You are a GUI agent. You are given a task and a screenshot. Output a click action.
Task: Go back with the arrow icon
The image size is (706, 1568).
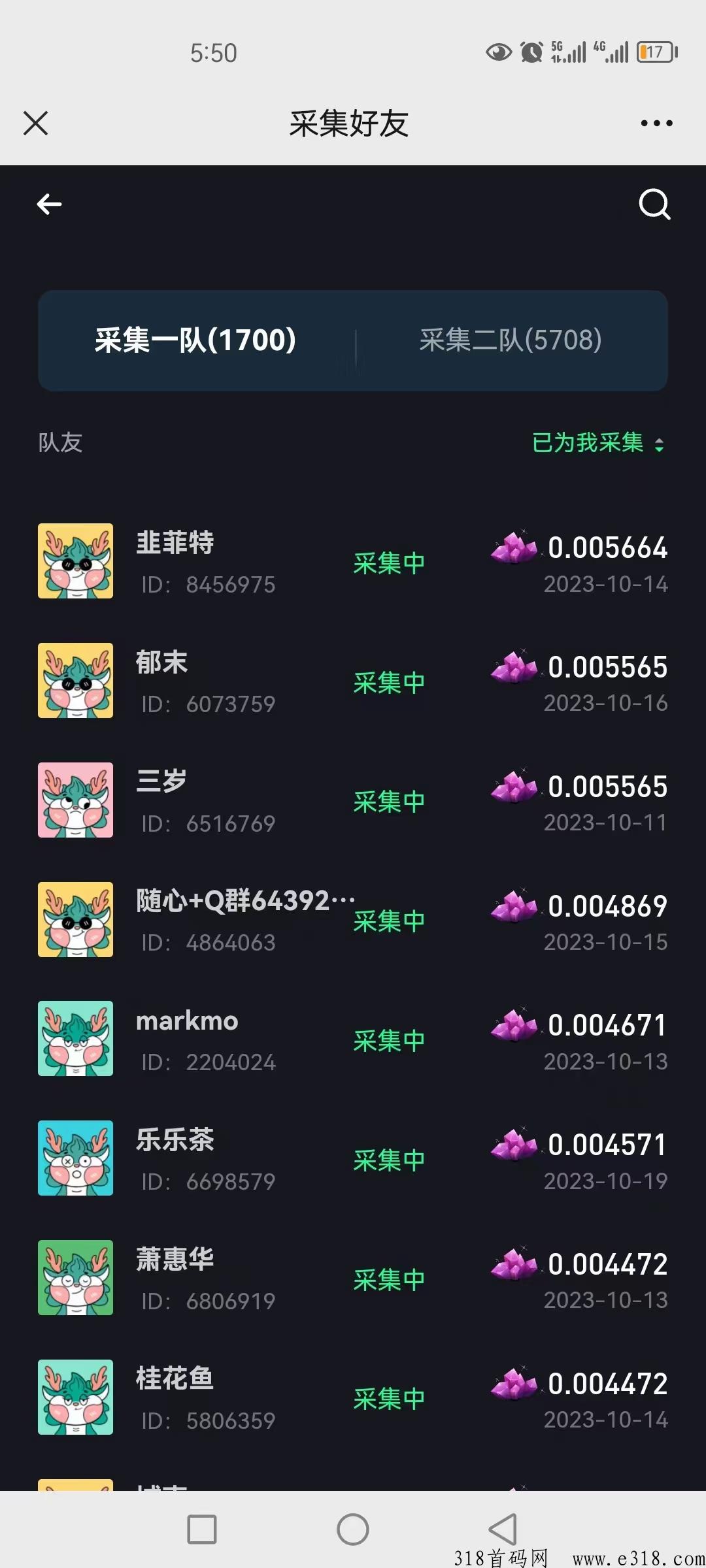tap(50, 204)
